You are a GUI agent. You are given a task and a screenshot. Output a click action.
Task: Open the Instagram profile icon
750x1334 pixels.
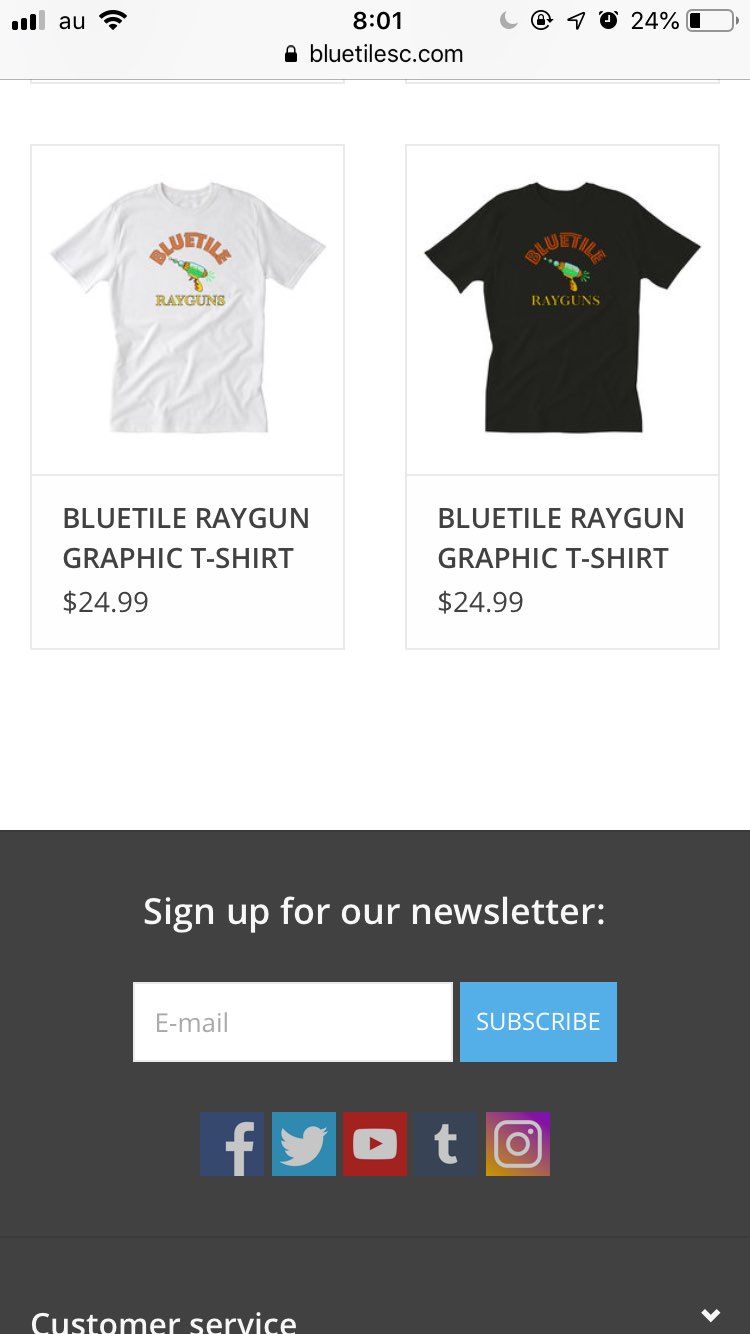[x=518, y=1144]
